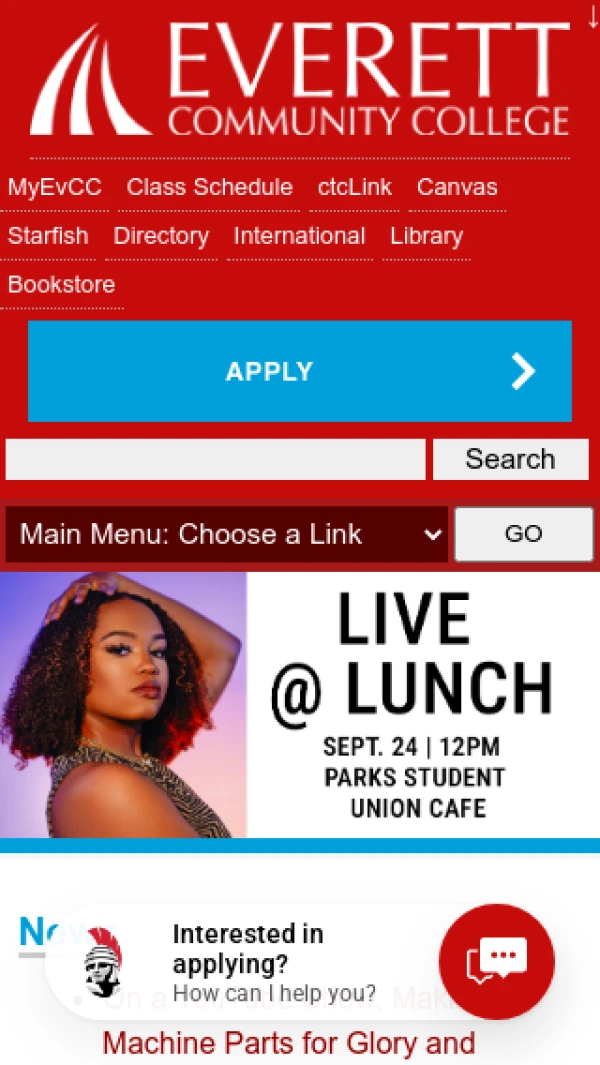Tap the Search button
Screen dimensions: 600x1065
pos(510,459)
